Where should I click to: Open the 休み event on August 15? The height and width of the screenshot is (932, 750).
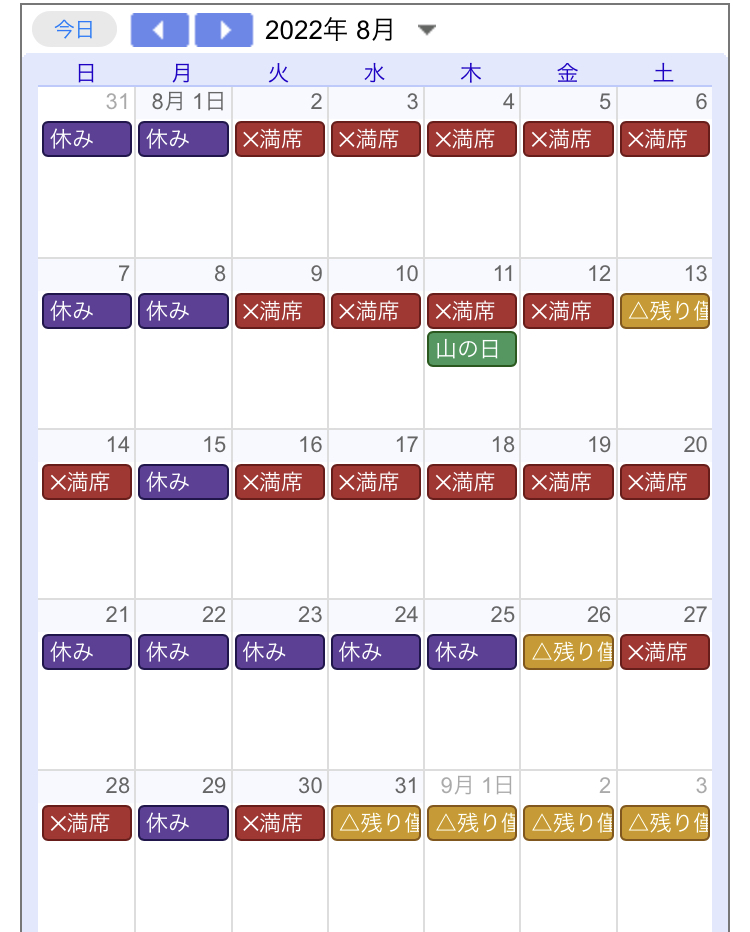point(183,482)
